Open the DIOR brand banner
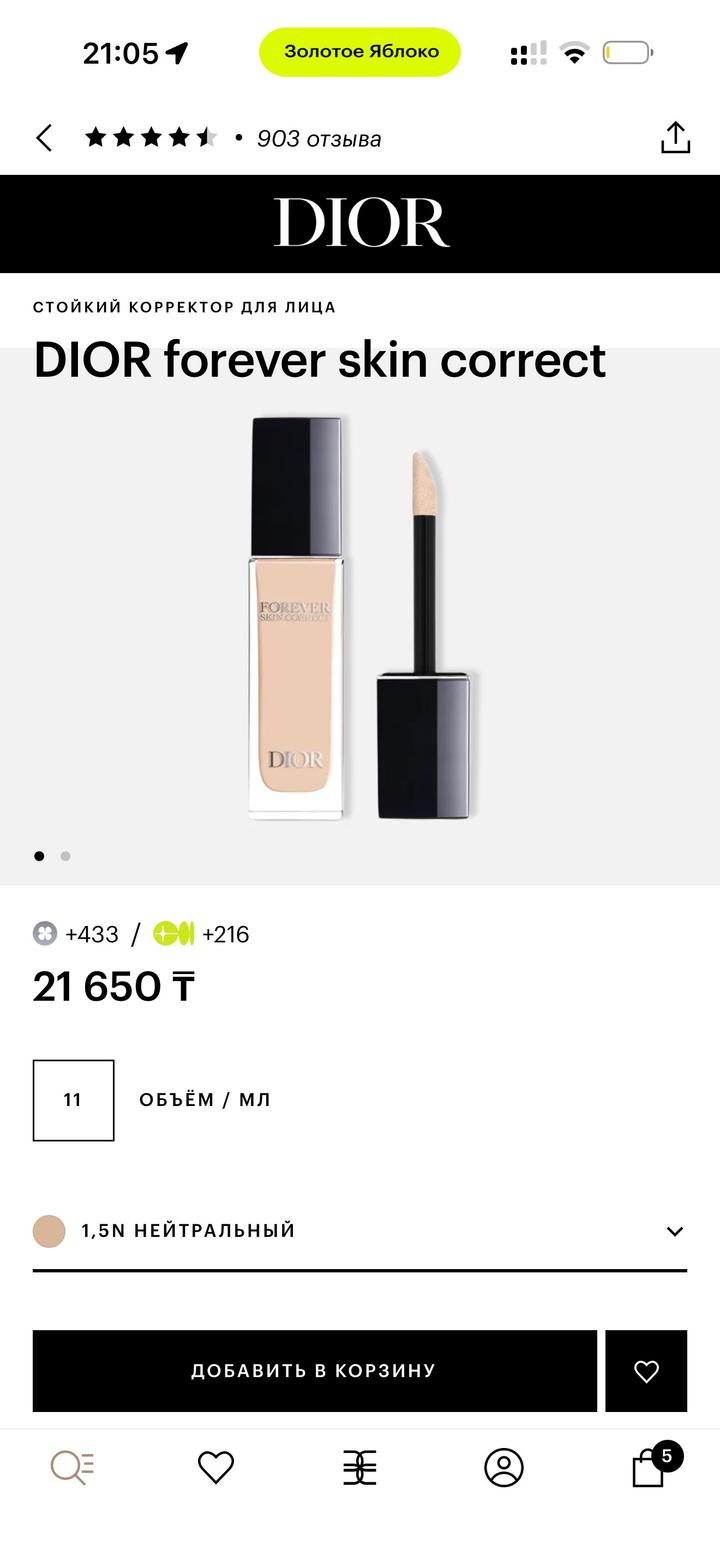This screenshot has height=1564, width=720. [x=360, y=223]
